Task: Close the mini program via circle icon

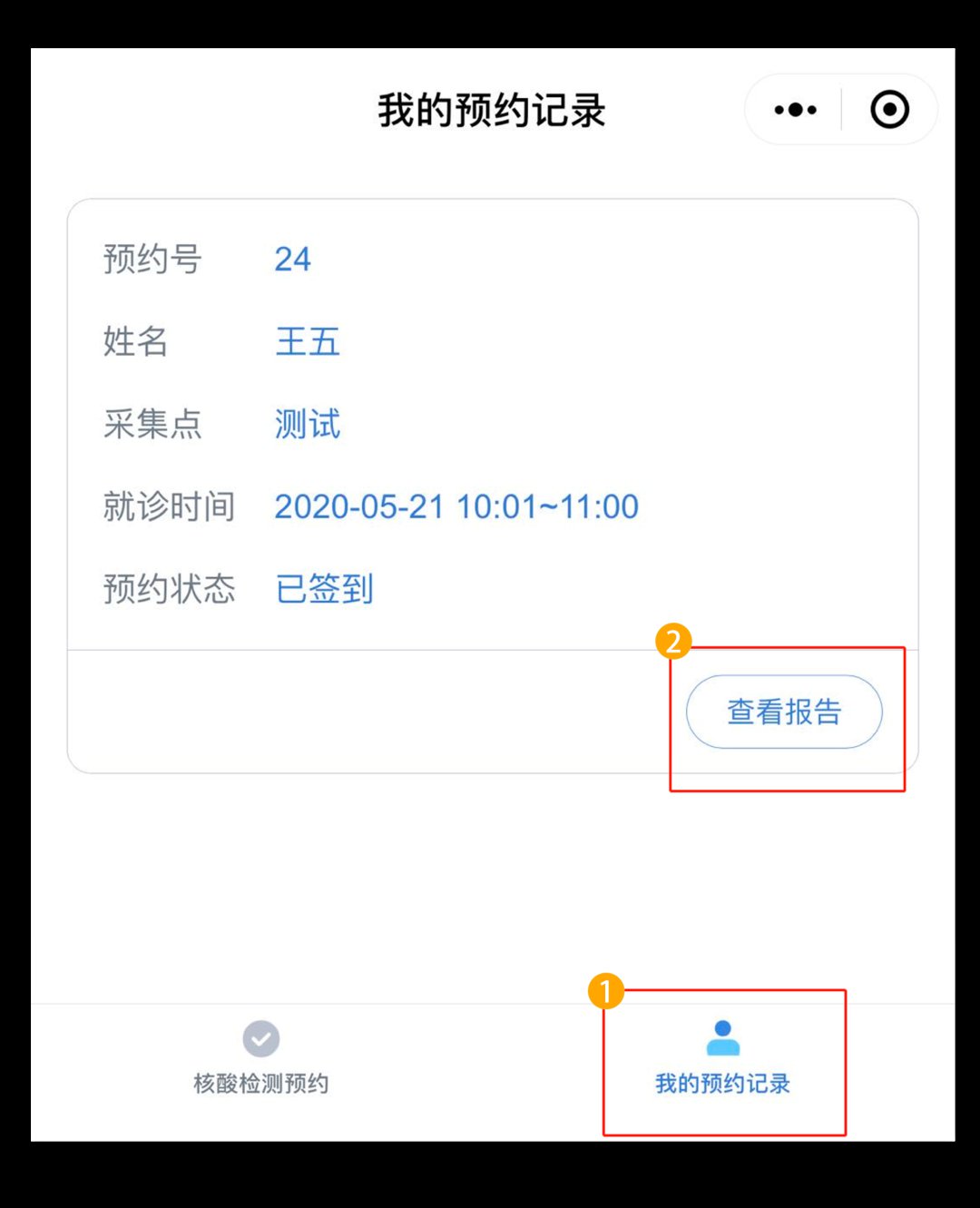Action: click(x=889, y=110)
